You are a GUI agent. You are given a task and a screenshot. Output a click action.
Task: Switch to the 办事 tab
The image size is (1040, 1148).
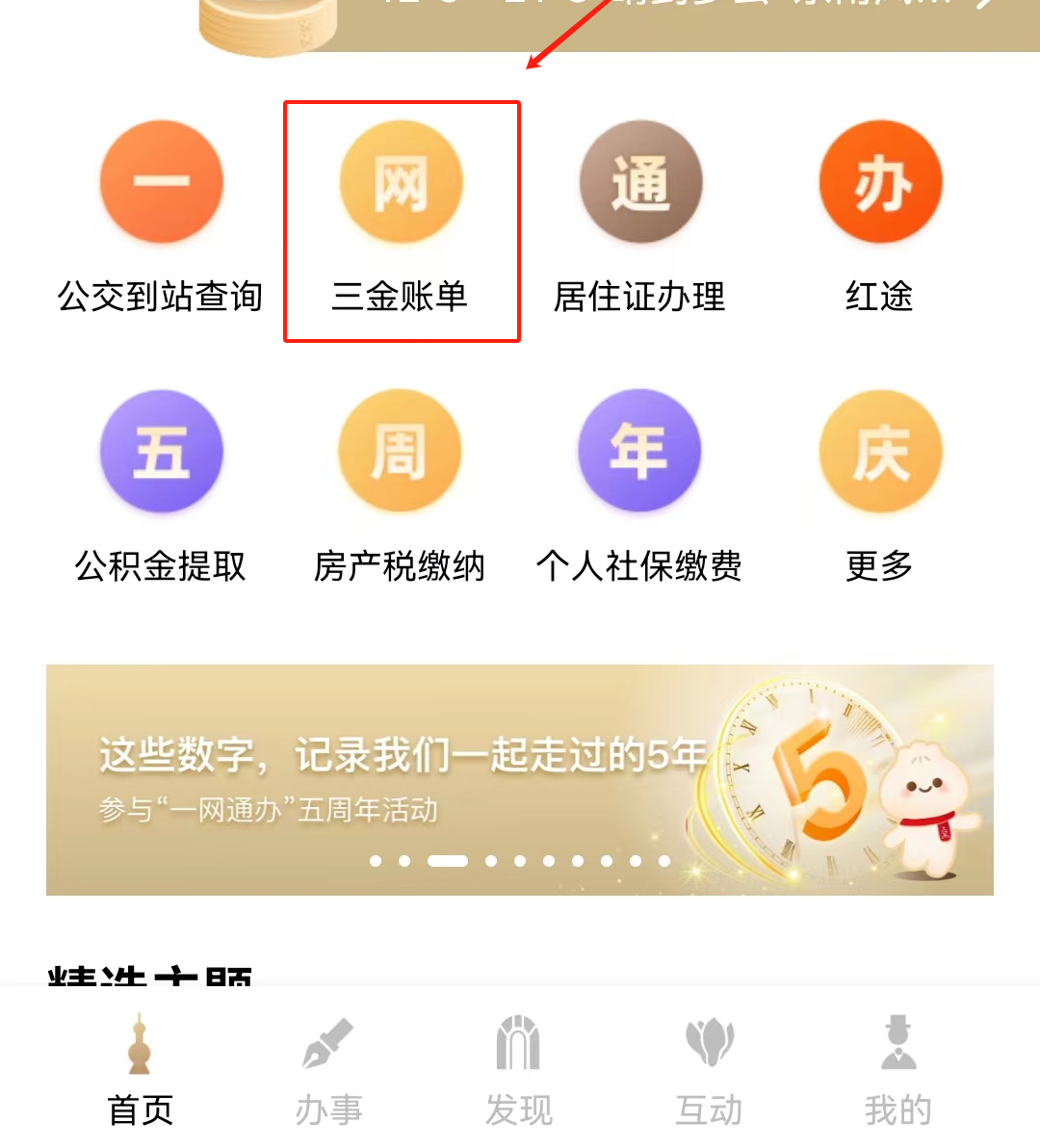[329, 1071]
